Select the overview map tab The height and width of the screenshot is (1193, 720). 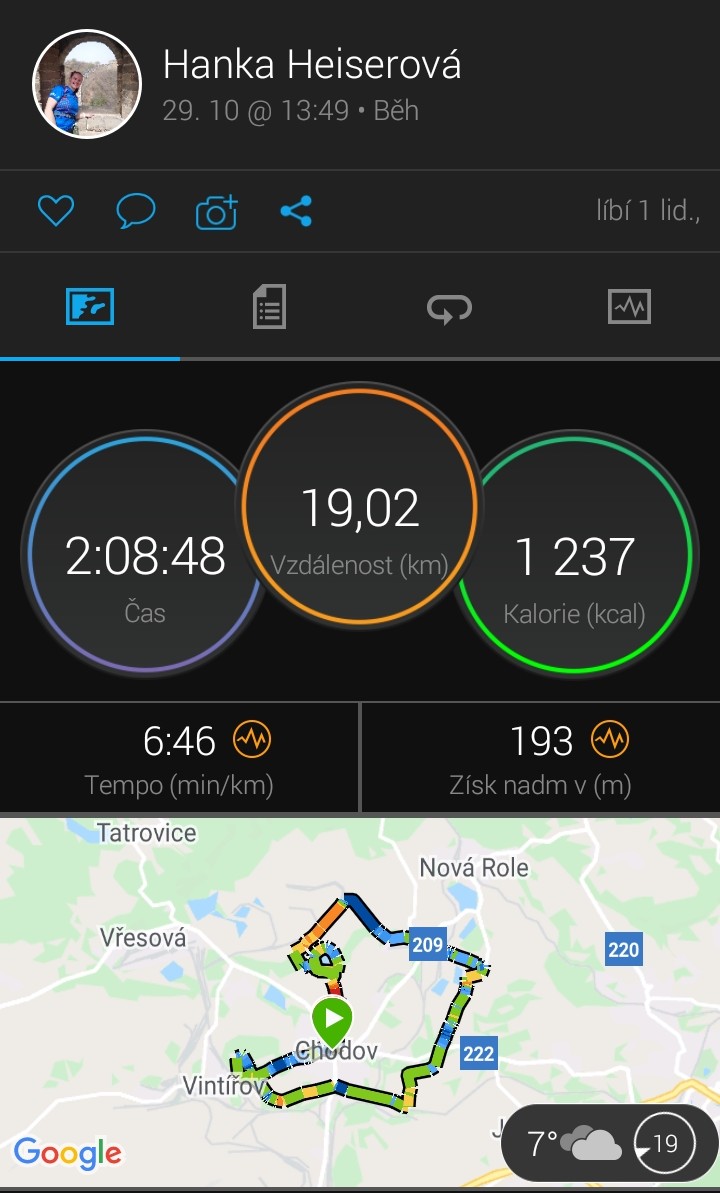tap(90, 307)
